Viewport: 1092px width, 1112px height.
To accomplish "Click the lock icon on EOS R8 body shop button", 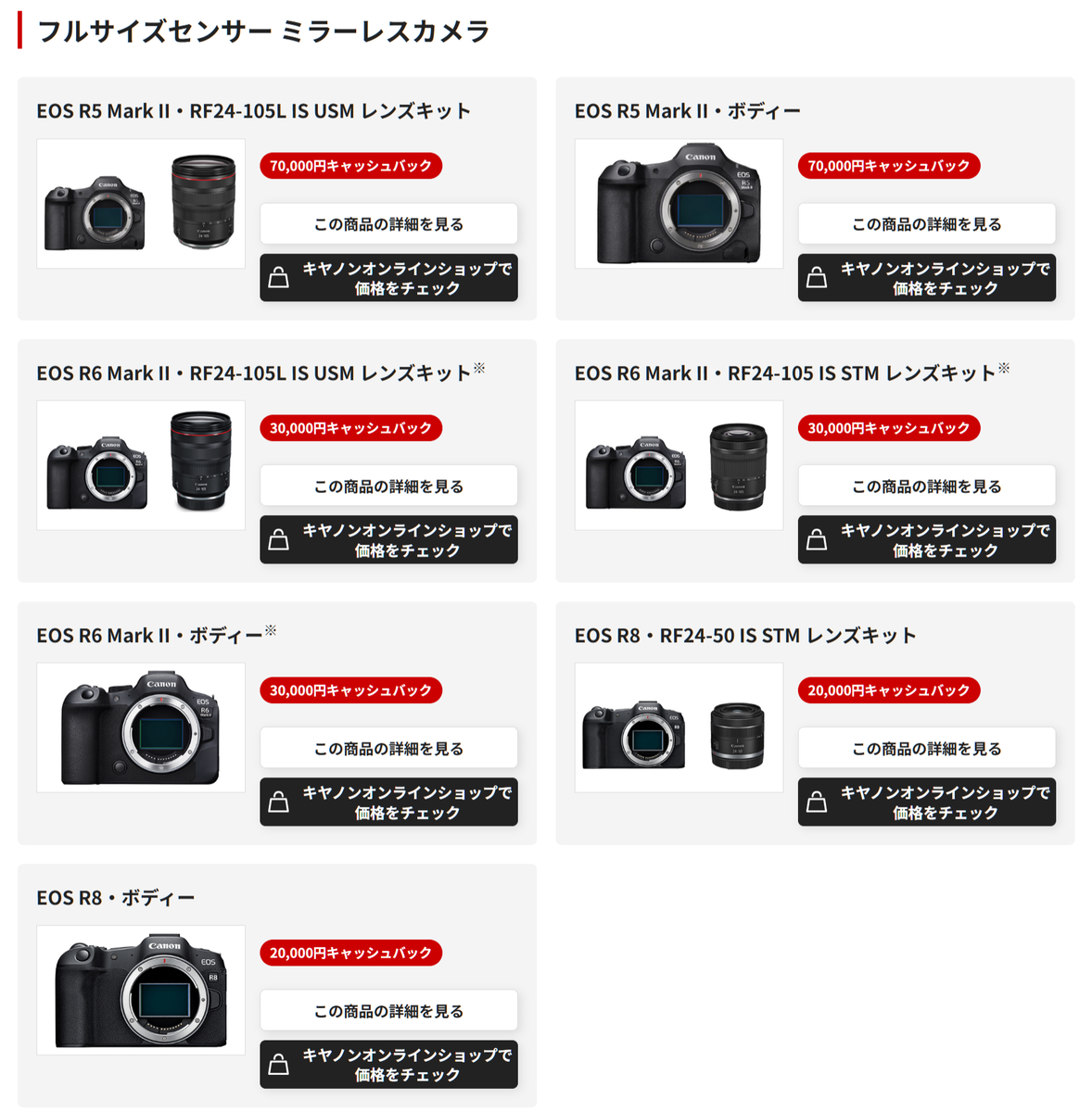I will click(x=279, y=1064).
